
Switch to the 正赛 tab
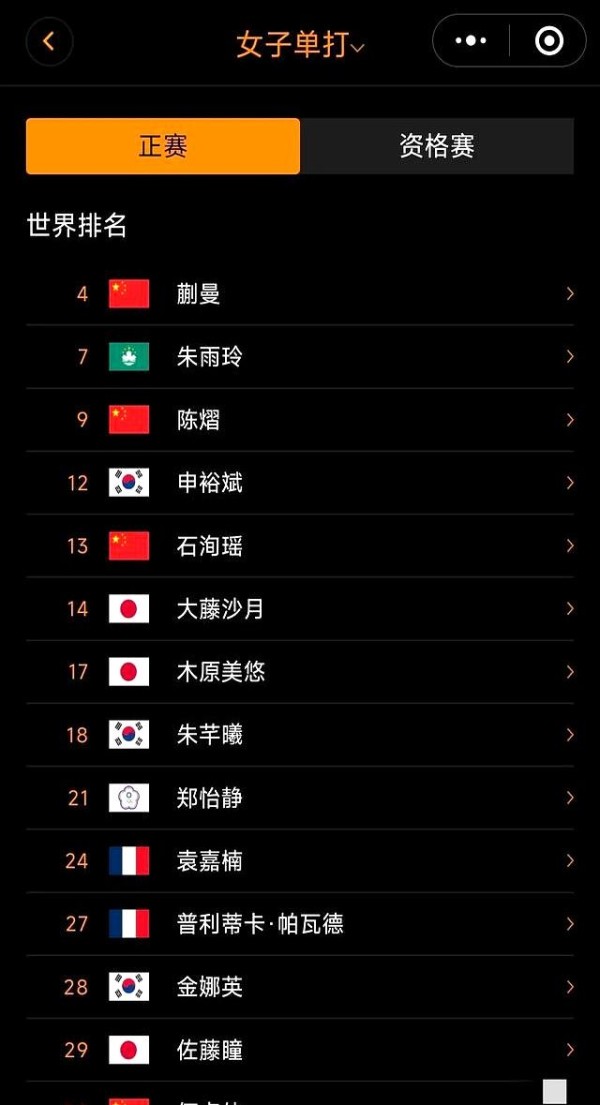pos(163,146)
